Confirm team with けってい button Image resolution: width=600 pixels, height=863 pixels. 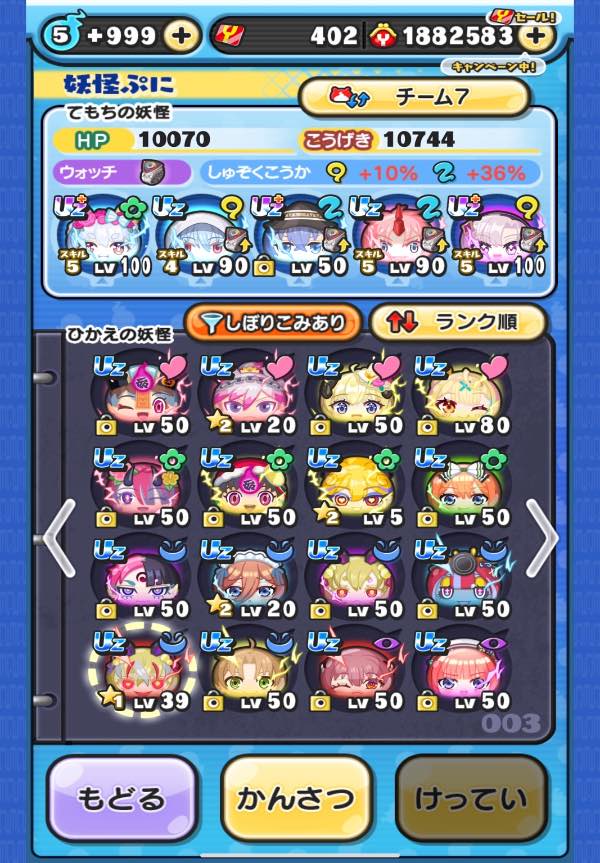[x=471, y=798]
